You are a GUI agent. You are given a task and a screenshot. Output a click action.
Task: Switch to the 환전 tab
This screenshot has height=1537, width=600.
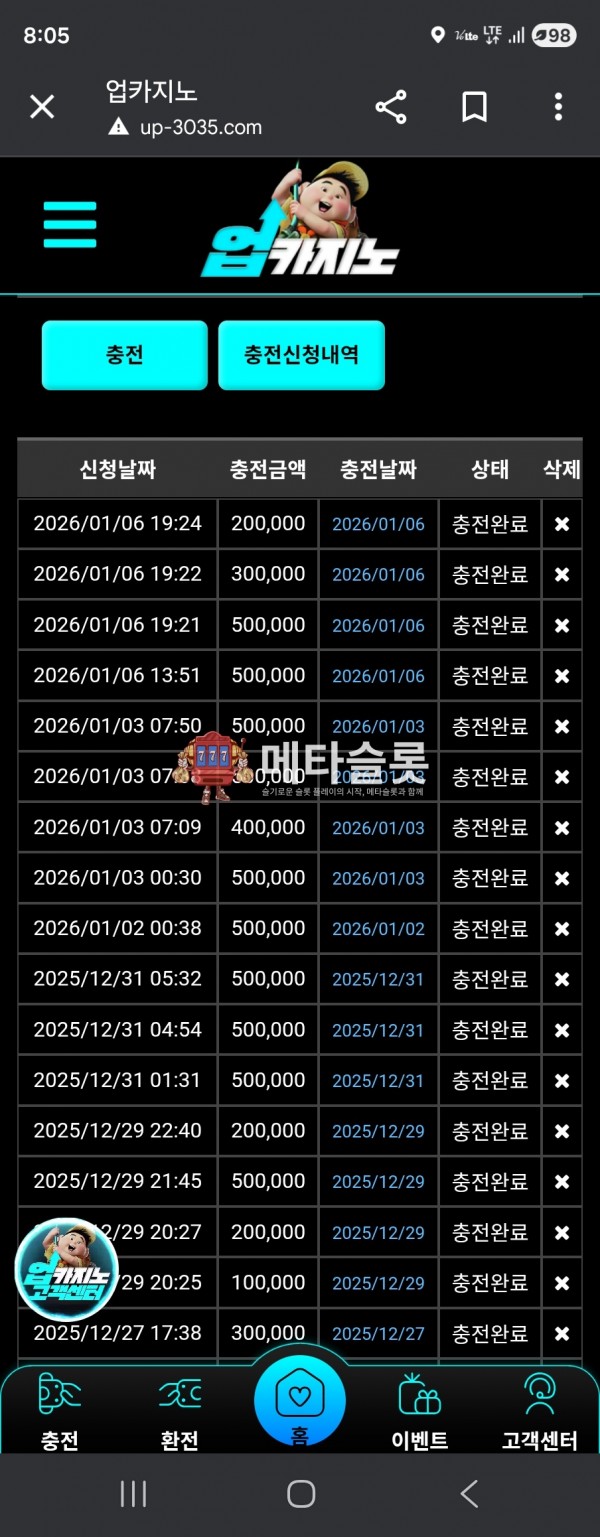point(180,1412)
